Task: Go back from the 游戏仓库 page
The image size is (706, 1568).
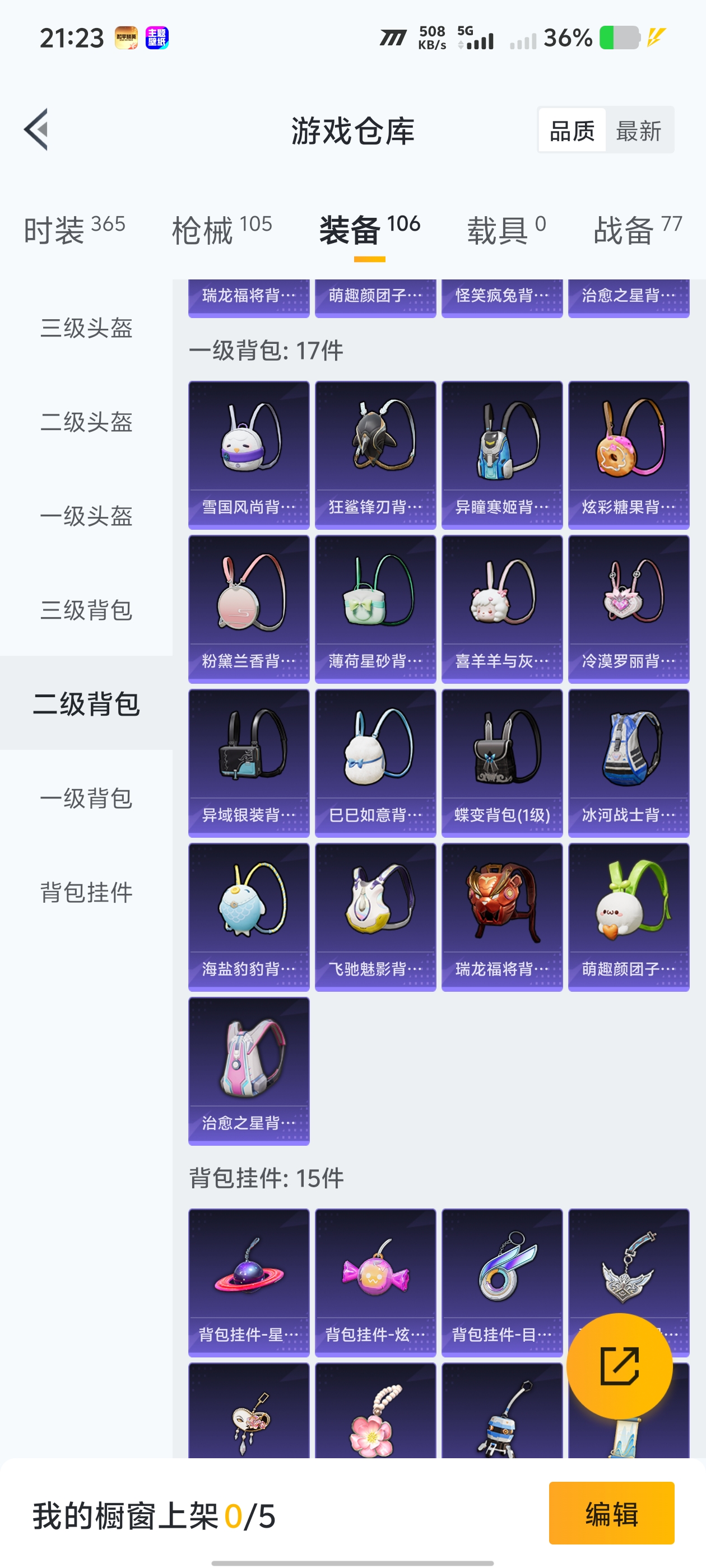Action: pos(36,130)
